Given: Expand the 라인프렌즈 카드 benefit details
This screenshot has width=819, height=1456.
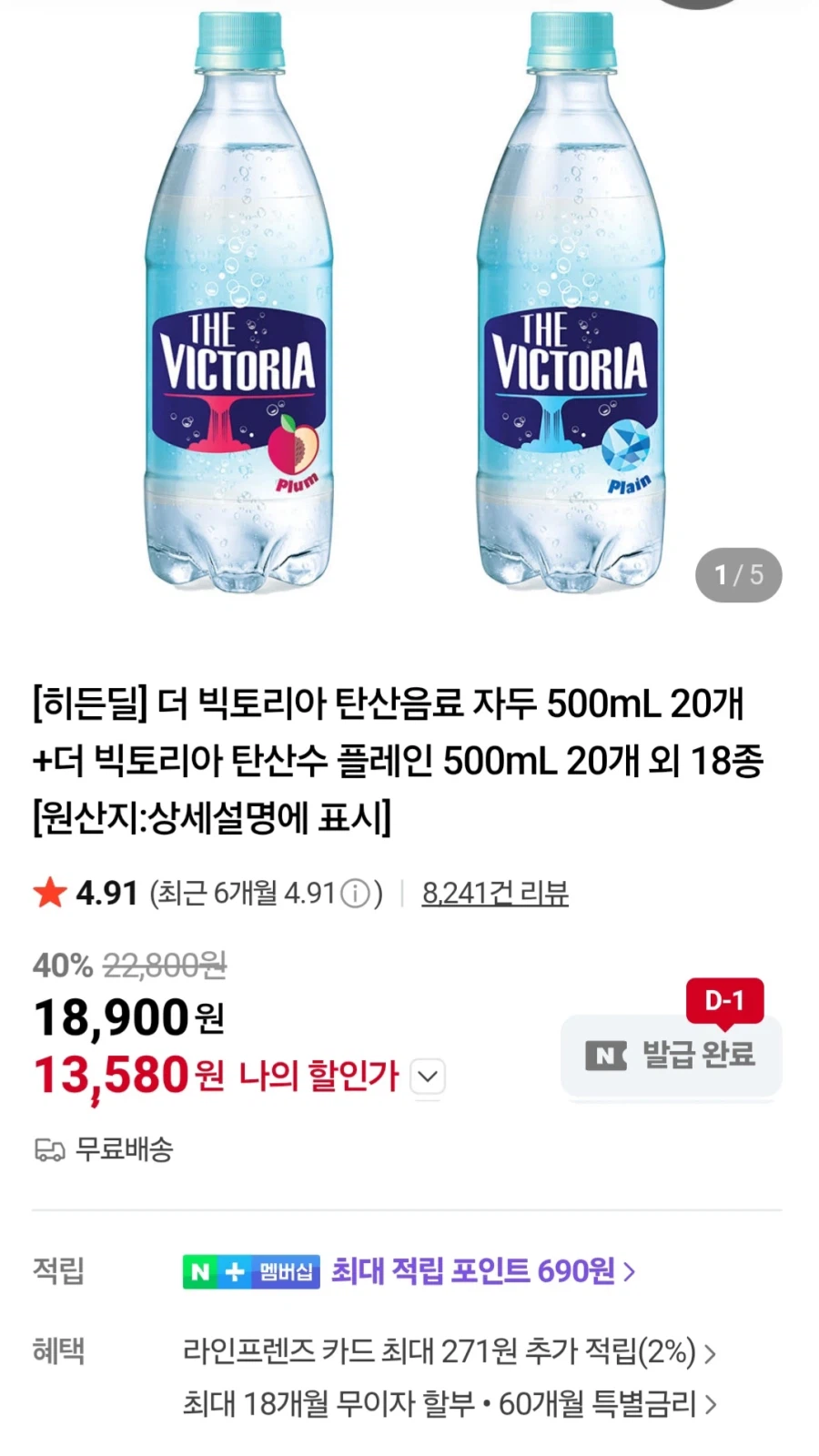Looking at the screenshot, I should pos(712,1353).
